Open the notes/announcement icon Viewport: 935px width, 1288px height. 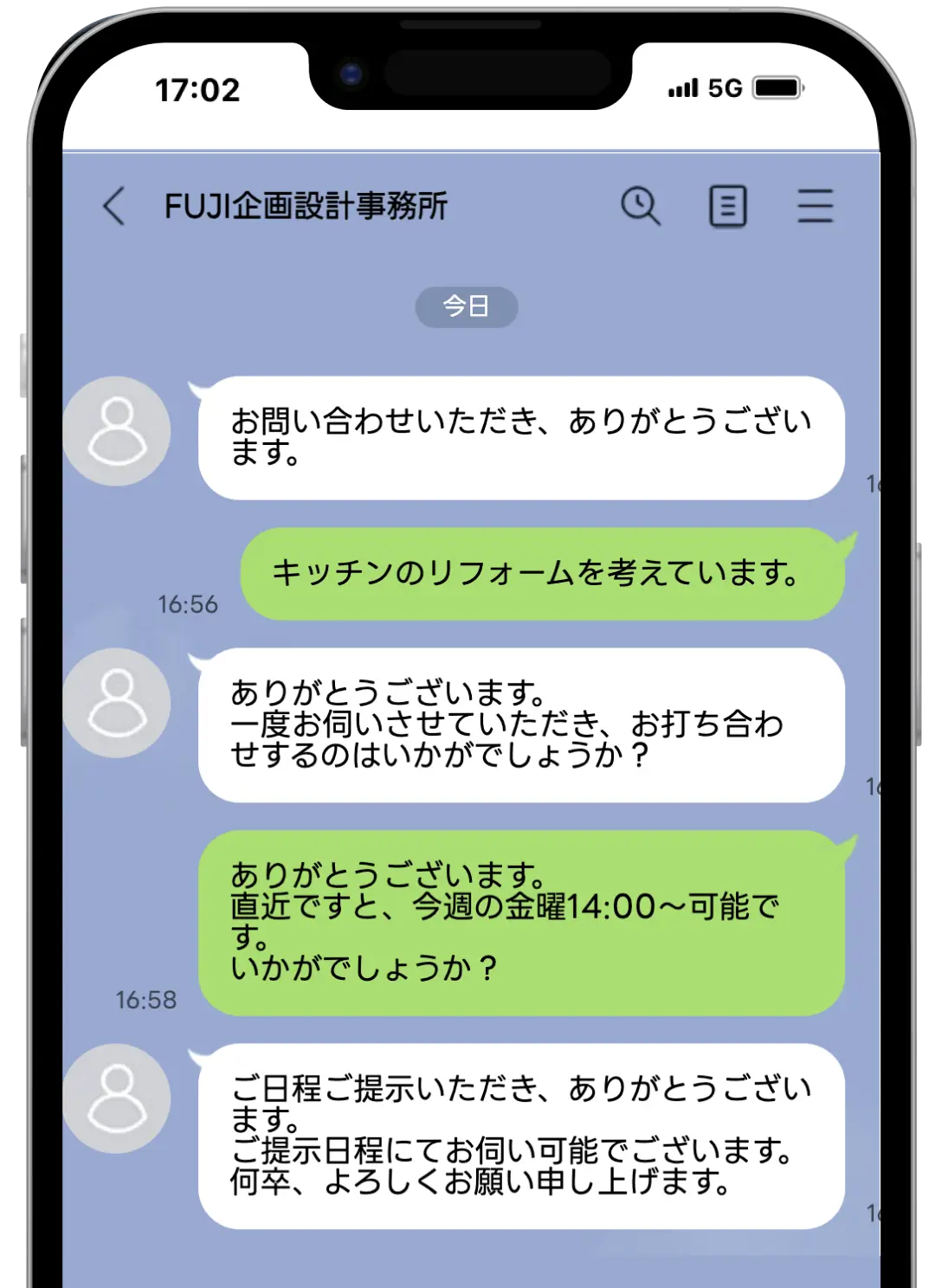(x=727, y=205)
